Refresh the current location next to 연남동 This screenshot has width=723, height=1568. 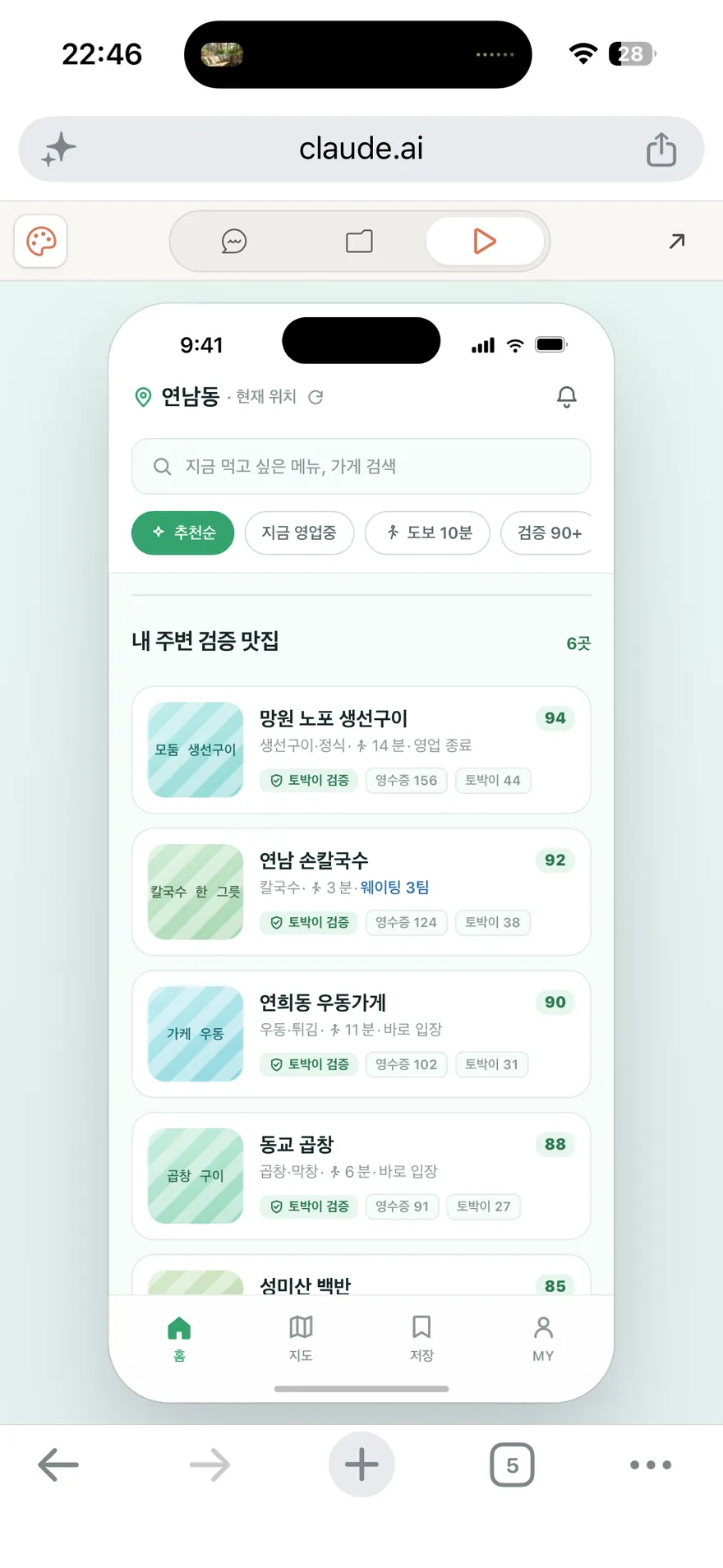click(x=315, y=397)
